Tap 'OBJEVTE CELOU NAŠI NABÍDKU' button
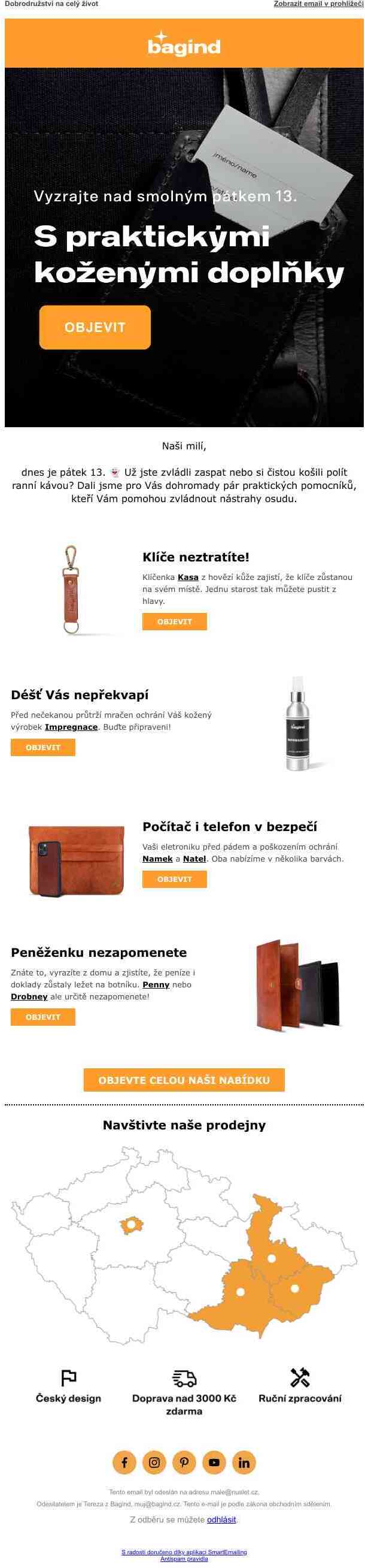The height and width of the screenshot is (1568, 365). (x=184, y=1080)
